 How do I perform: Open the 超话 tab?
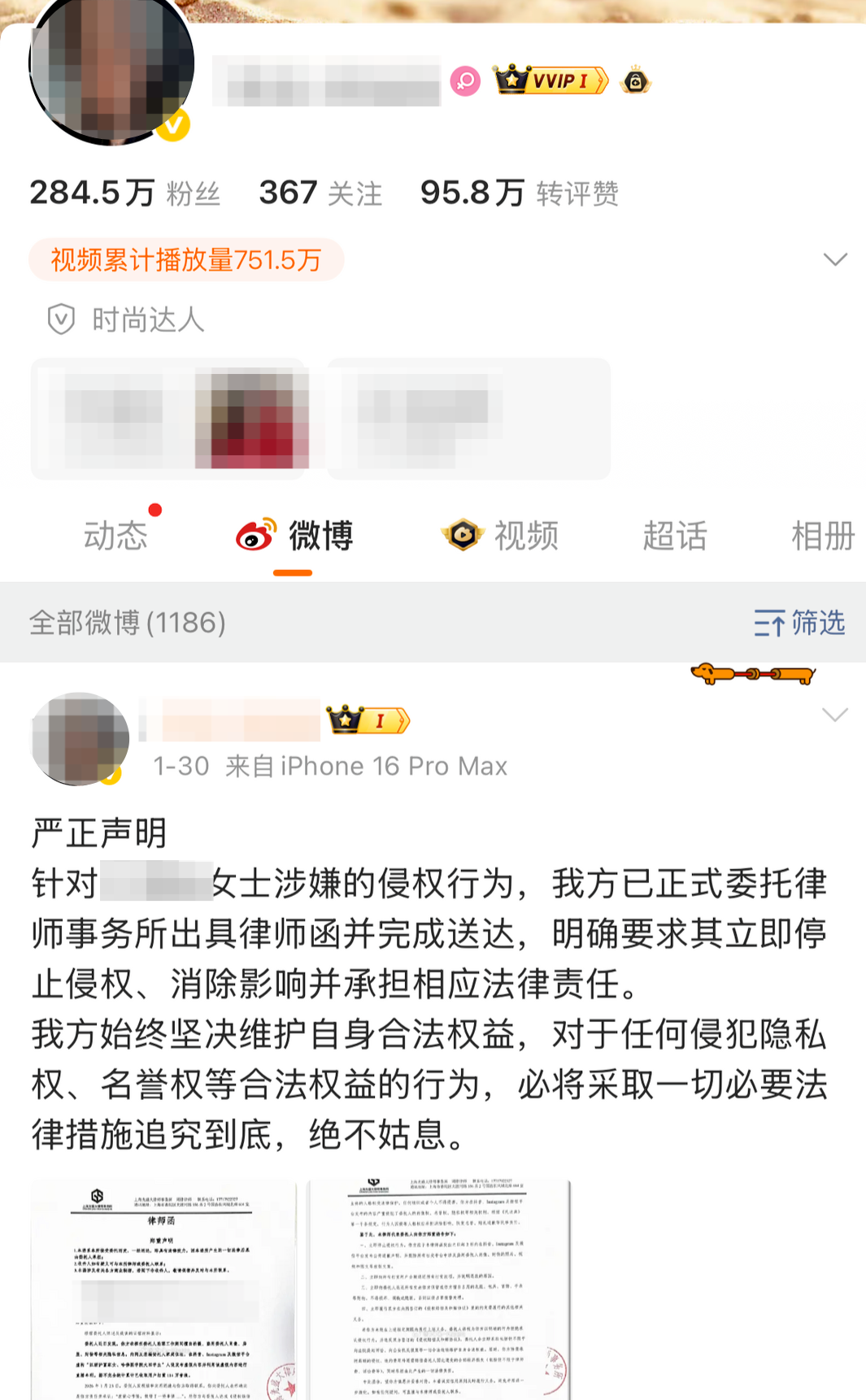click(674, 537)
